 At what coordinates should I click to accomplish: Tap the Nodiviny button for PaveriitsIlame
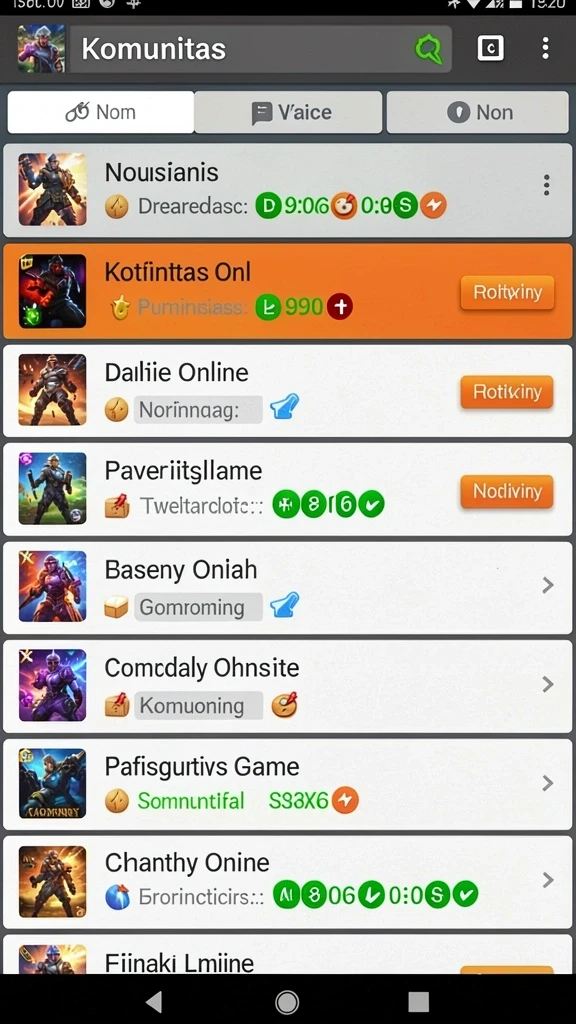point(507,491)
